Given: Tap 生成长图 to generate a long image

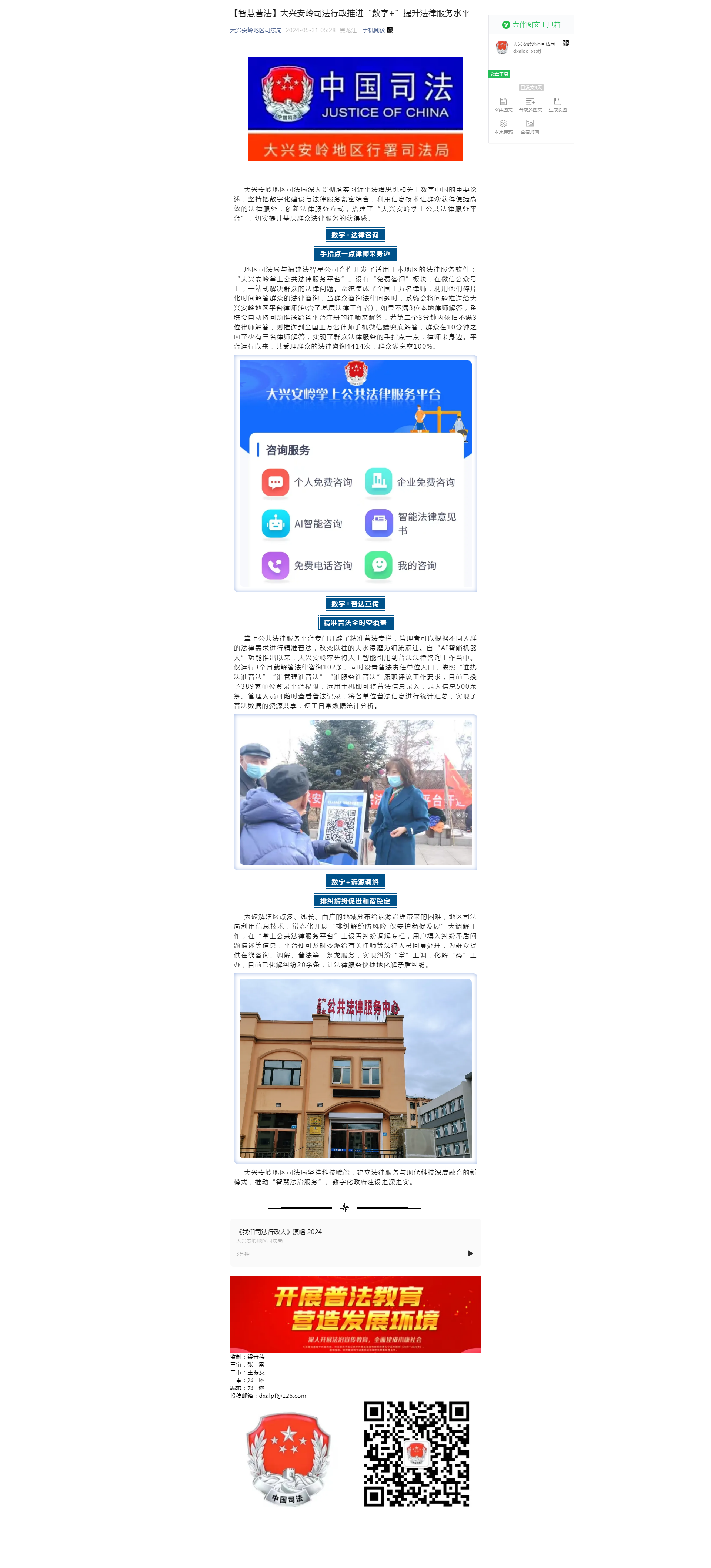Looking at the screenshot, I should click(557, 104).
